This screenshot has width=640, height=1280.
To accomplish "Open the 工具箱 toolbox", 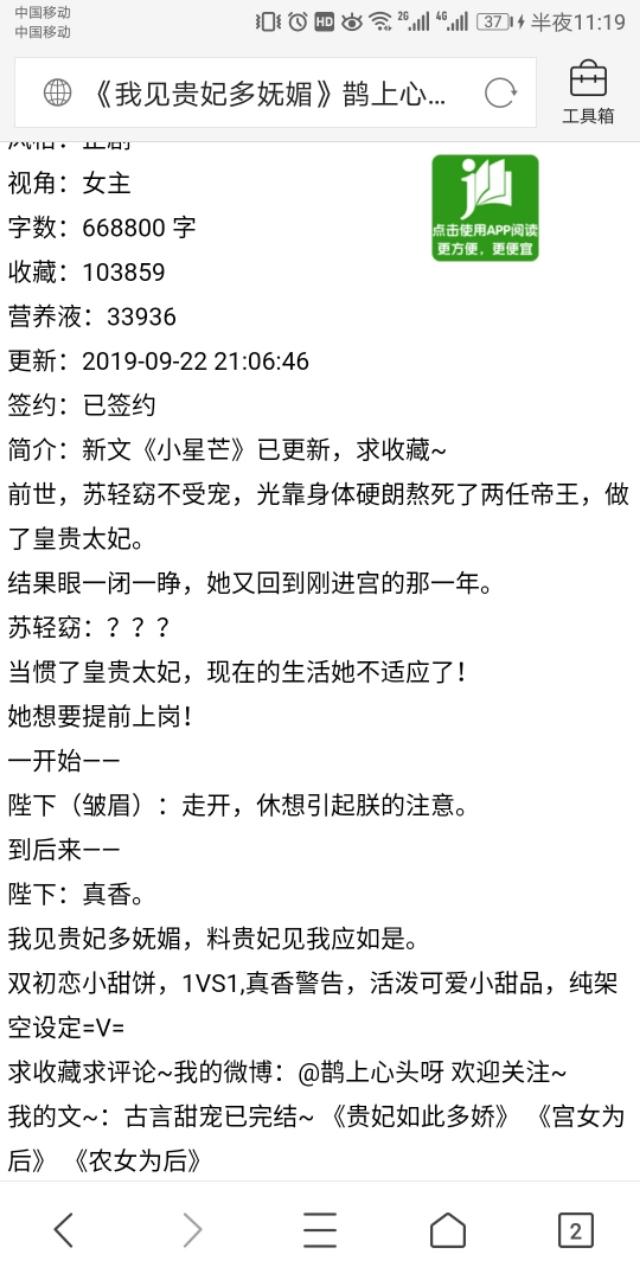I will 588,93.
